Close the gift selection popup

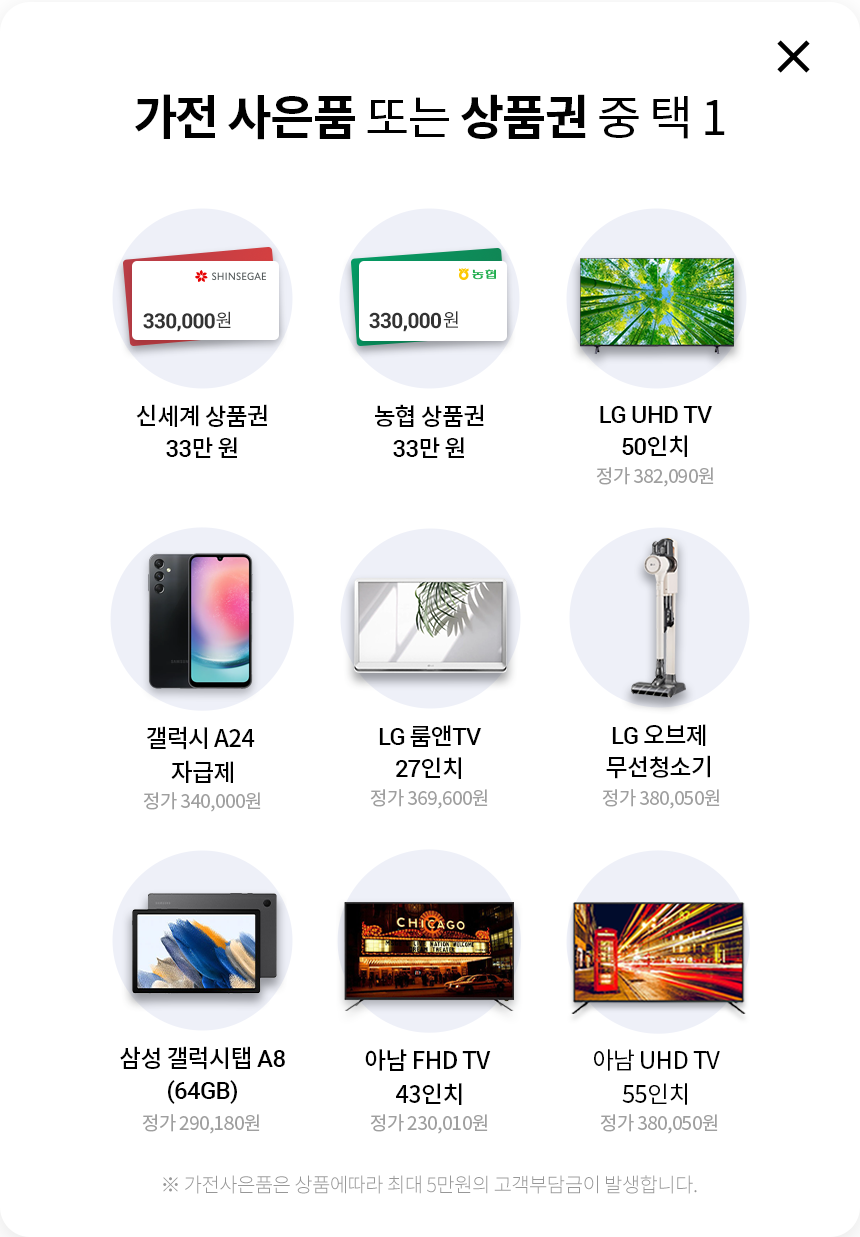click(x=793, y=57)
